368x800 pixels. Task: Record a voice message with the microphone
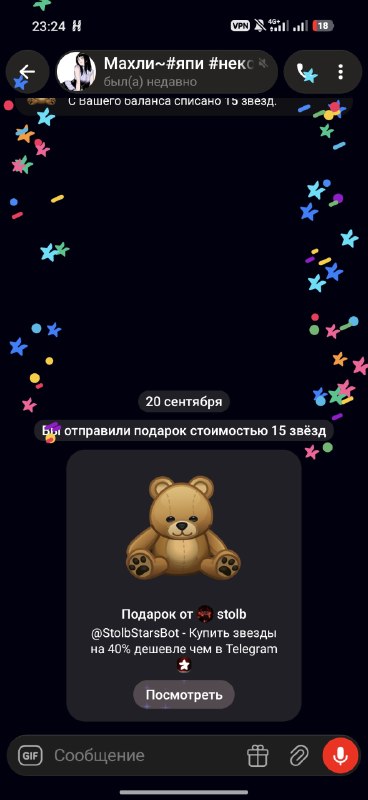click(x=340, y=755)
